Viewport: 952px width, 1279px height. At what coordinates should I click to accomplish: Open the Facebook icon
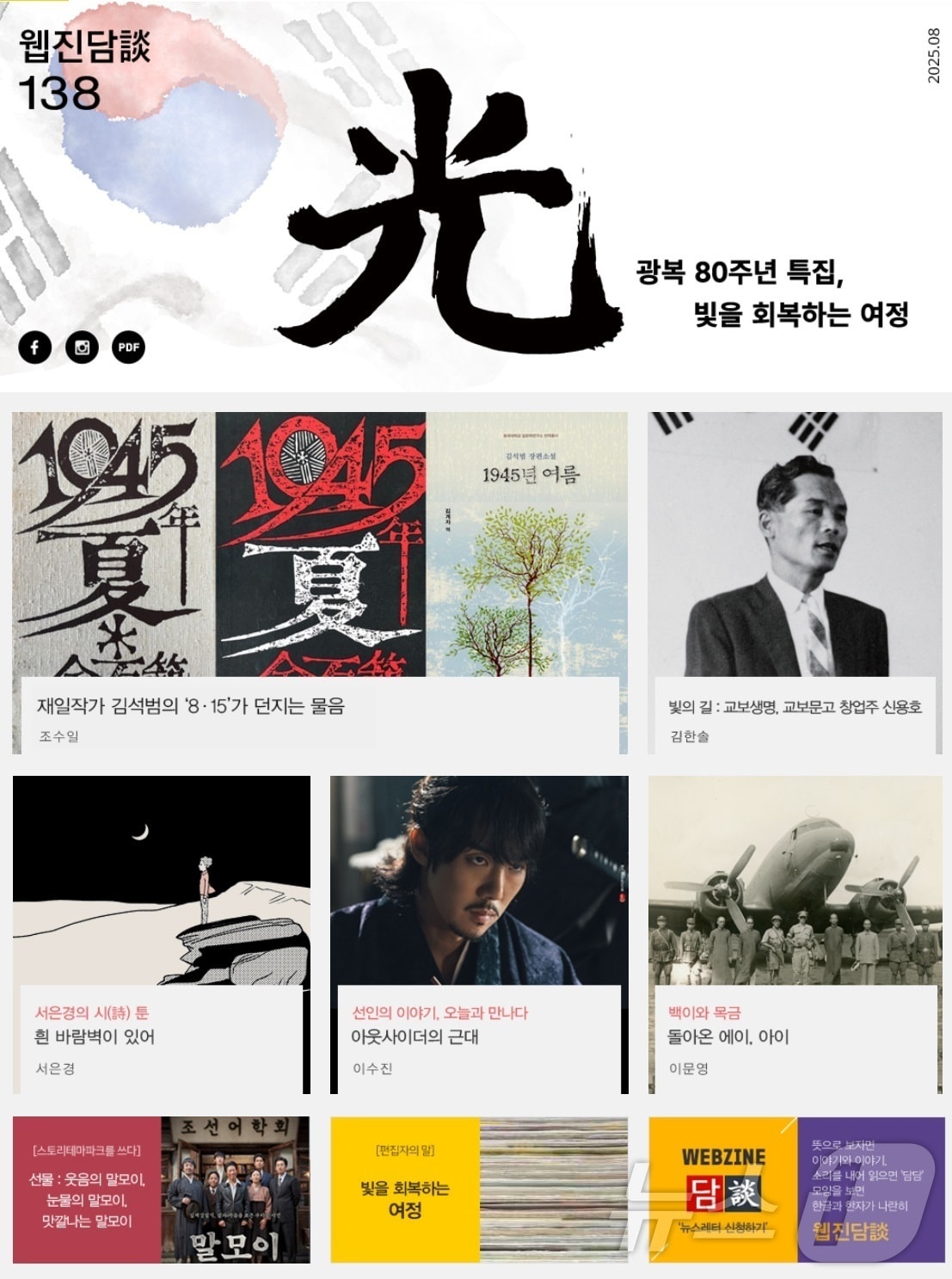pyautogui.click(x=34, y=348)
